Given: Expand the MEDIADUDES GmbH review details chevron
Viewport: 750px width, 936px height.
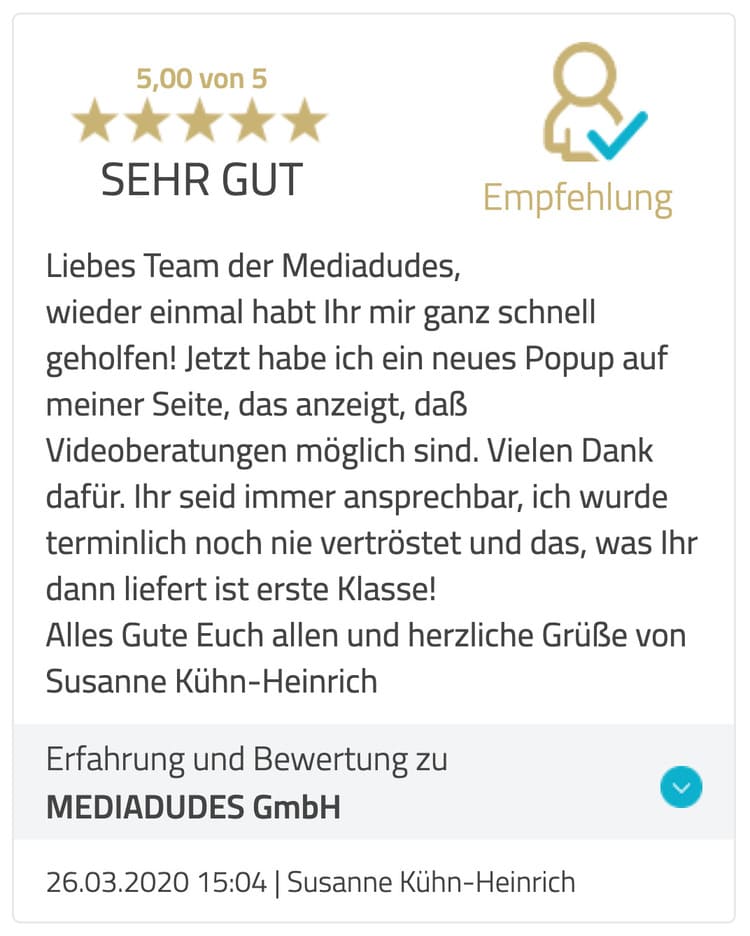Looking at the screenshot, I should point(681,787).
